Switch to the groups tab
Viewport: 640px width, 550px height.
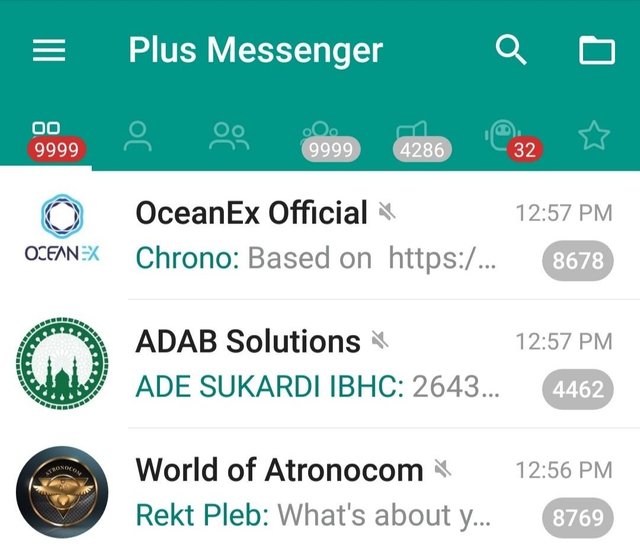[229, 135]
